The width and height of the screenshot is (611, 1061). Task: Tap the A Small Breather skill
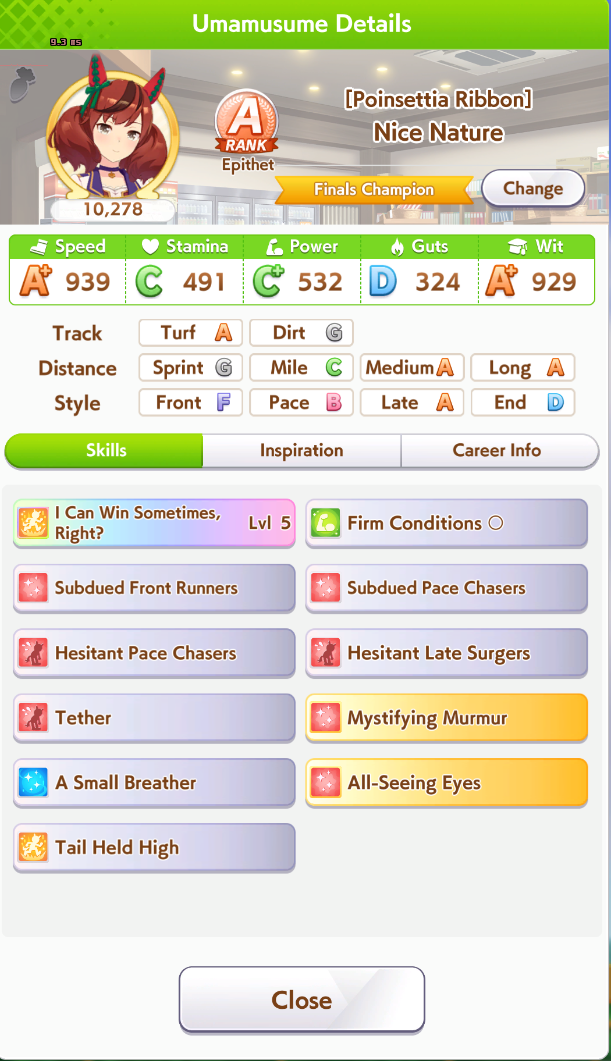tap(154, 783)
